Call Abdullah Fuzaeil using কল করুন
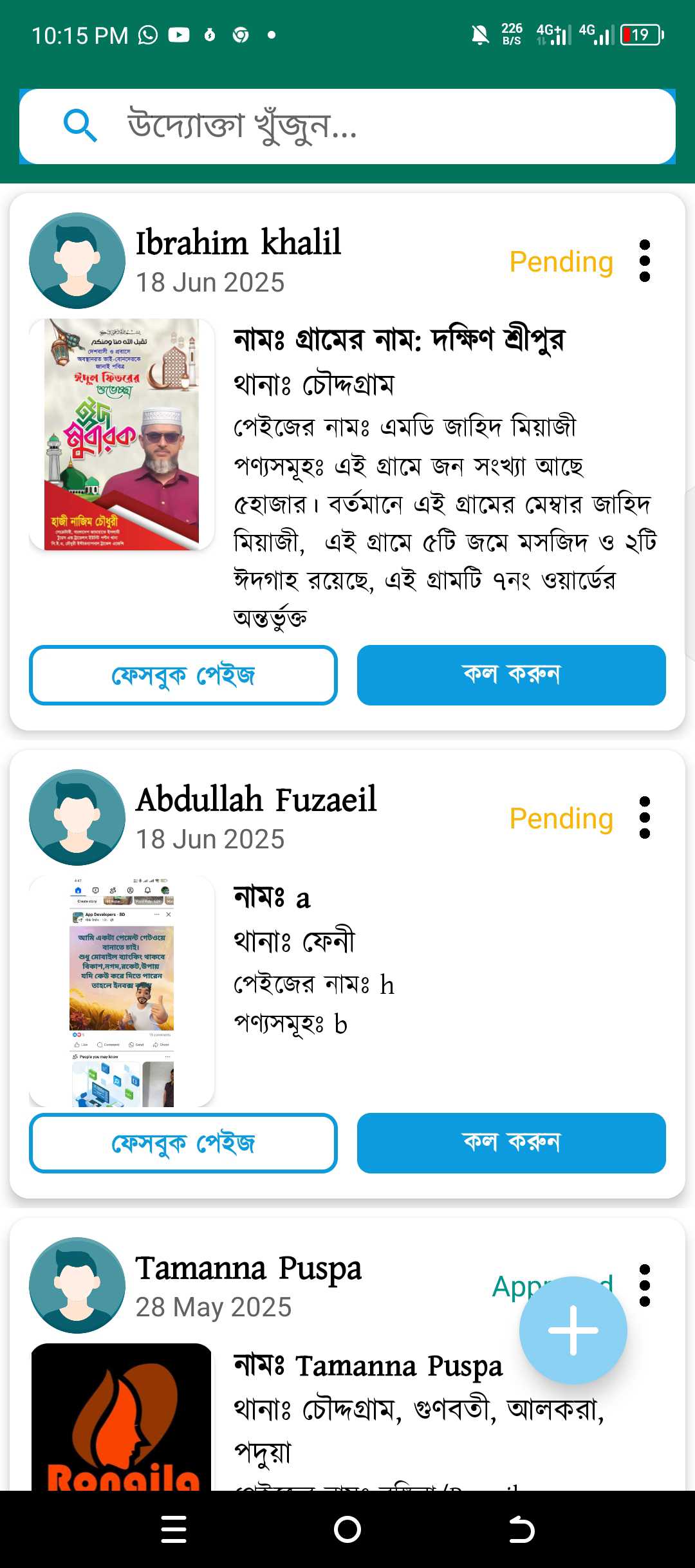This screenshot has height=1568, width=695. click(x=511, y=1143)
